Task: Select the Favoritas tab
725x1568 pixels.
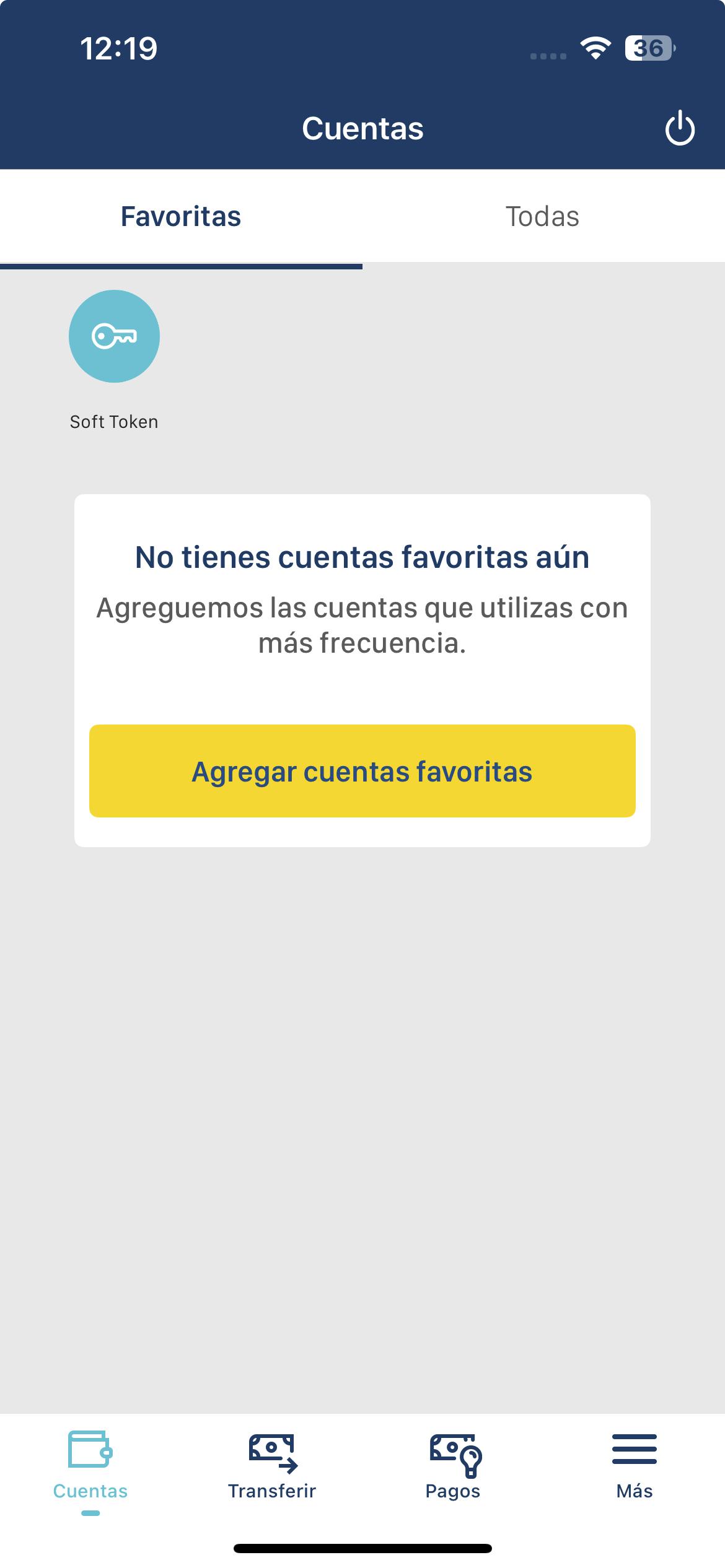Action: pos(180,217)
